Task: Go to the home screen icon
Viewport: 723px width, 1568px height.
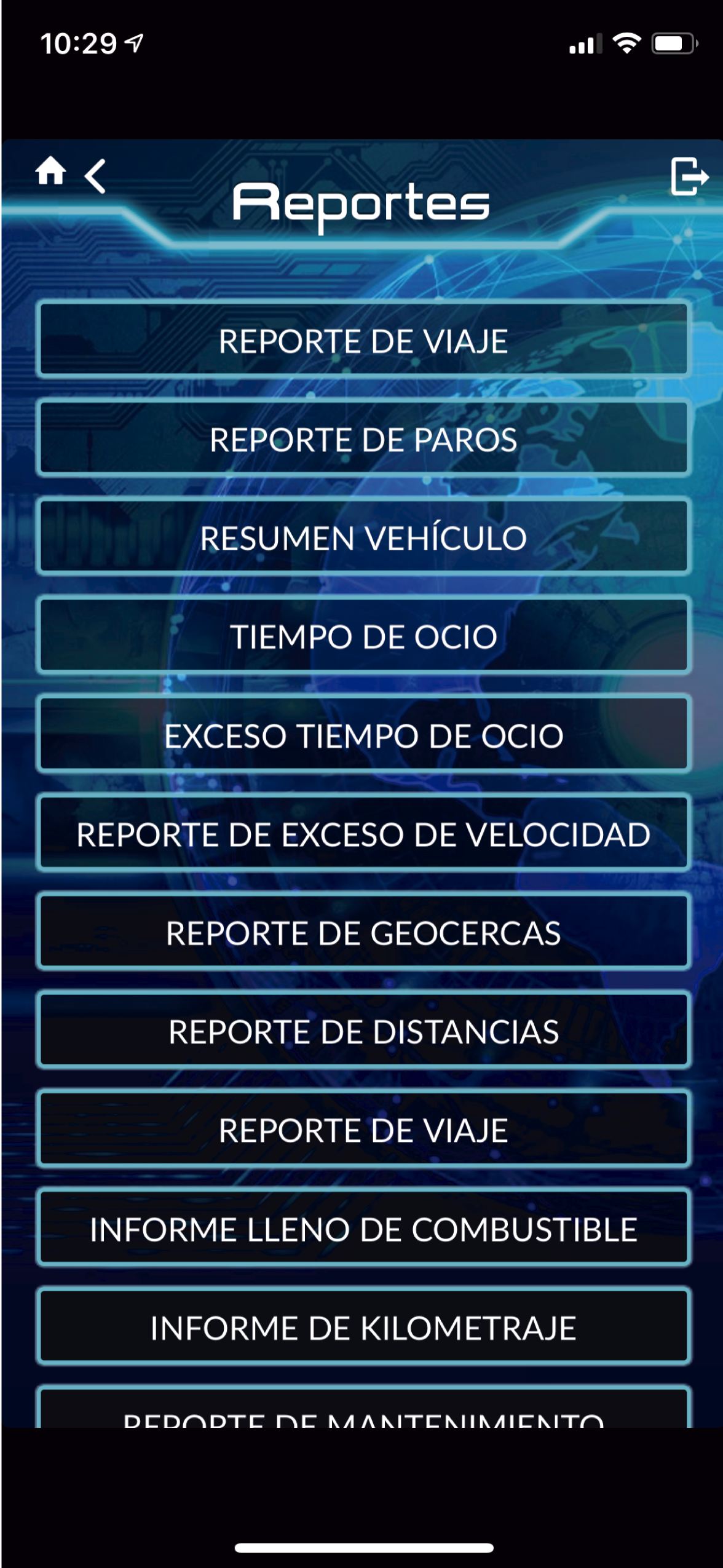Action: pos(50,171)
